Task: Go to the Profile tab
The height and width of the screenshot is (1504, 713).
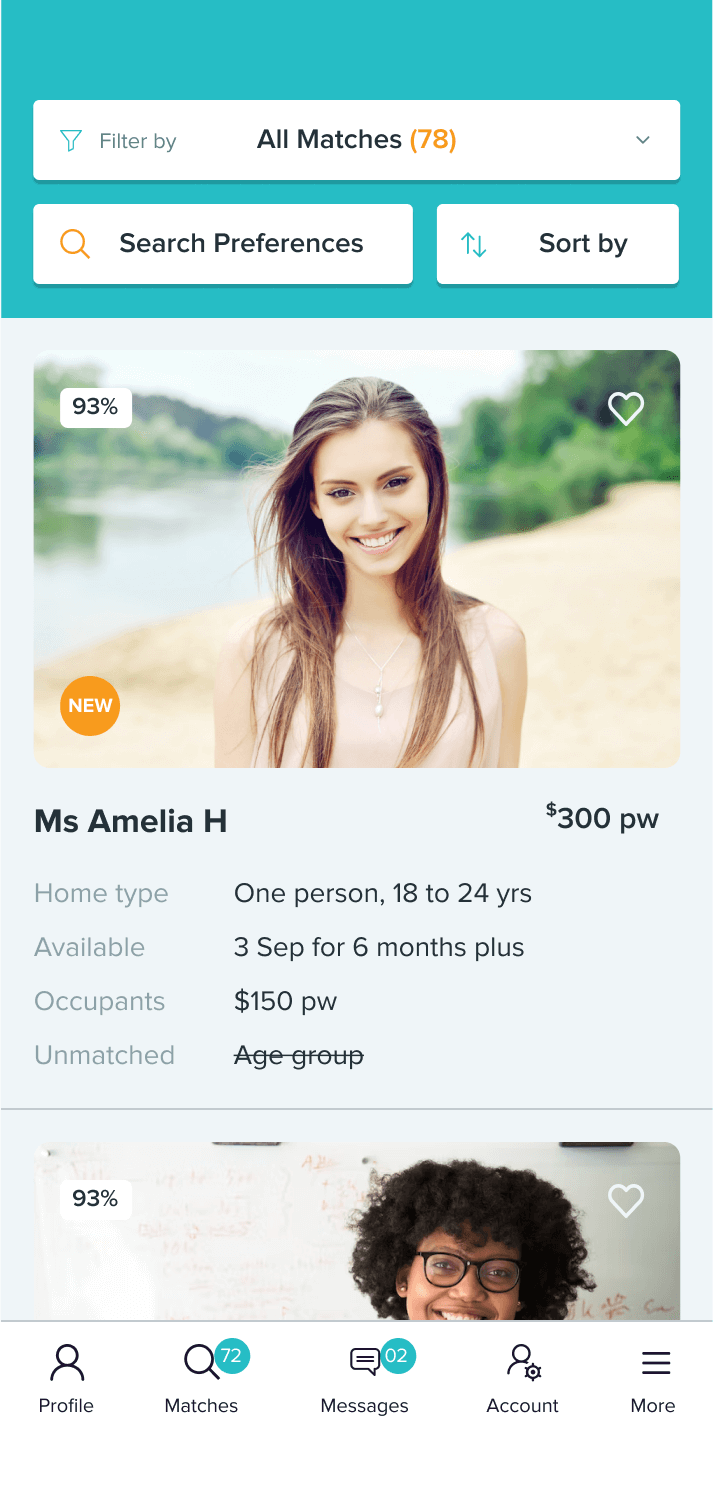Action: [66, 1378]
